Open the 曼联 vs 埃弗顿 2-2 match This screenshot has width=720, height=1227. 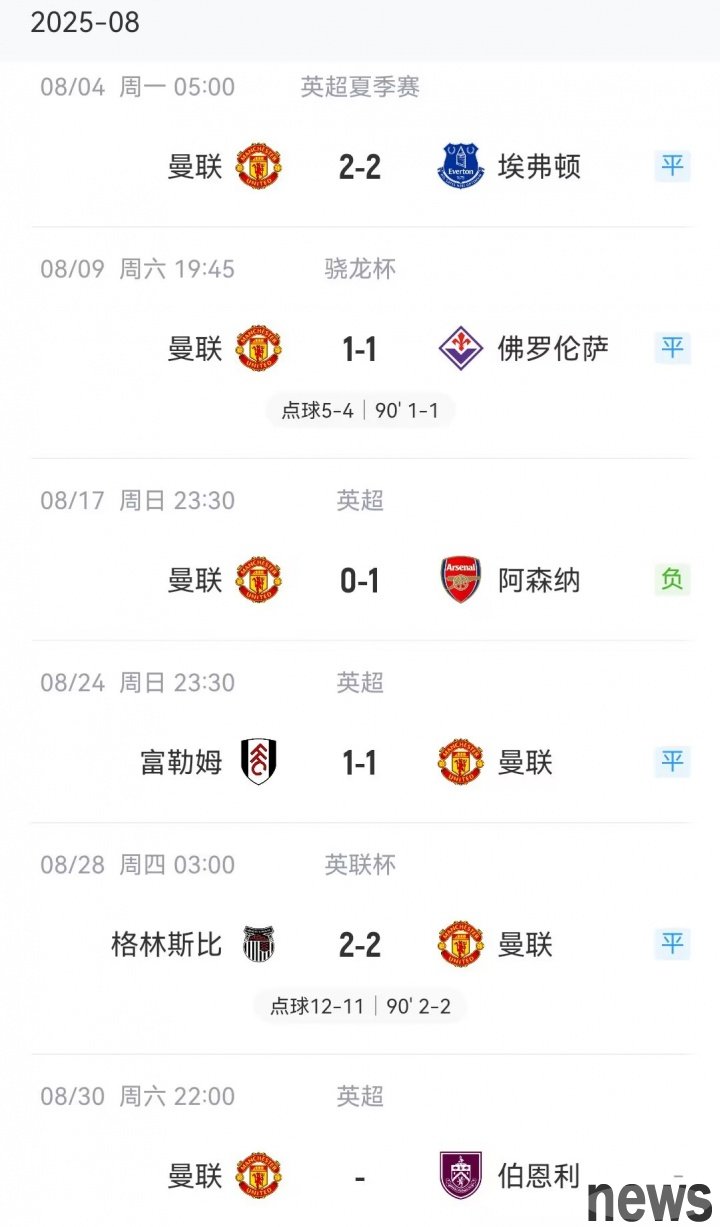360,145
